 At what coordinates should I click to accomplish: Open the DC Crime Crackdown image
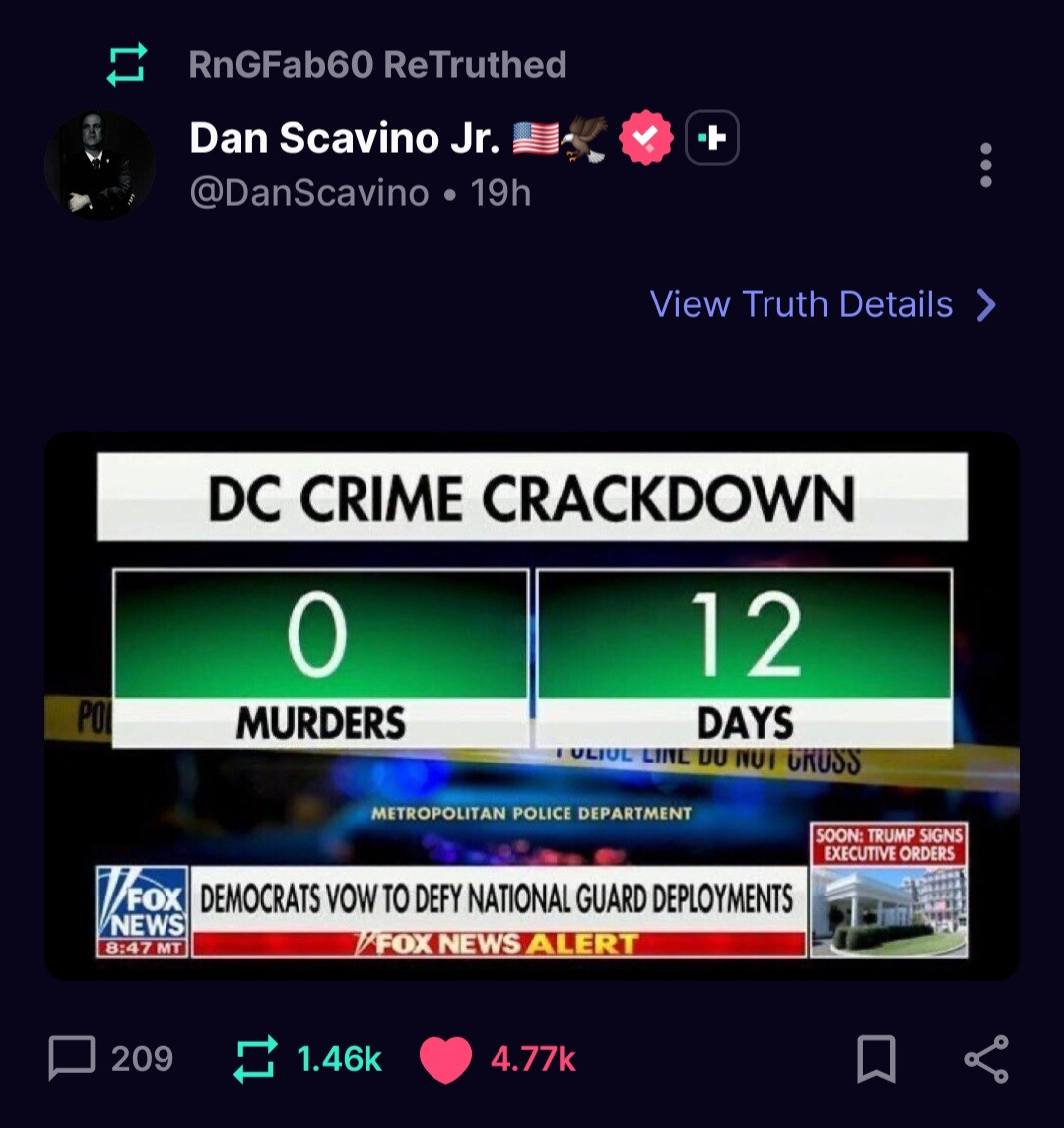click(532, 705)
